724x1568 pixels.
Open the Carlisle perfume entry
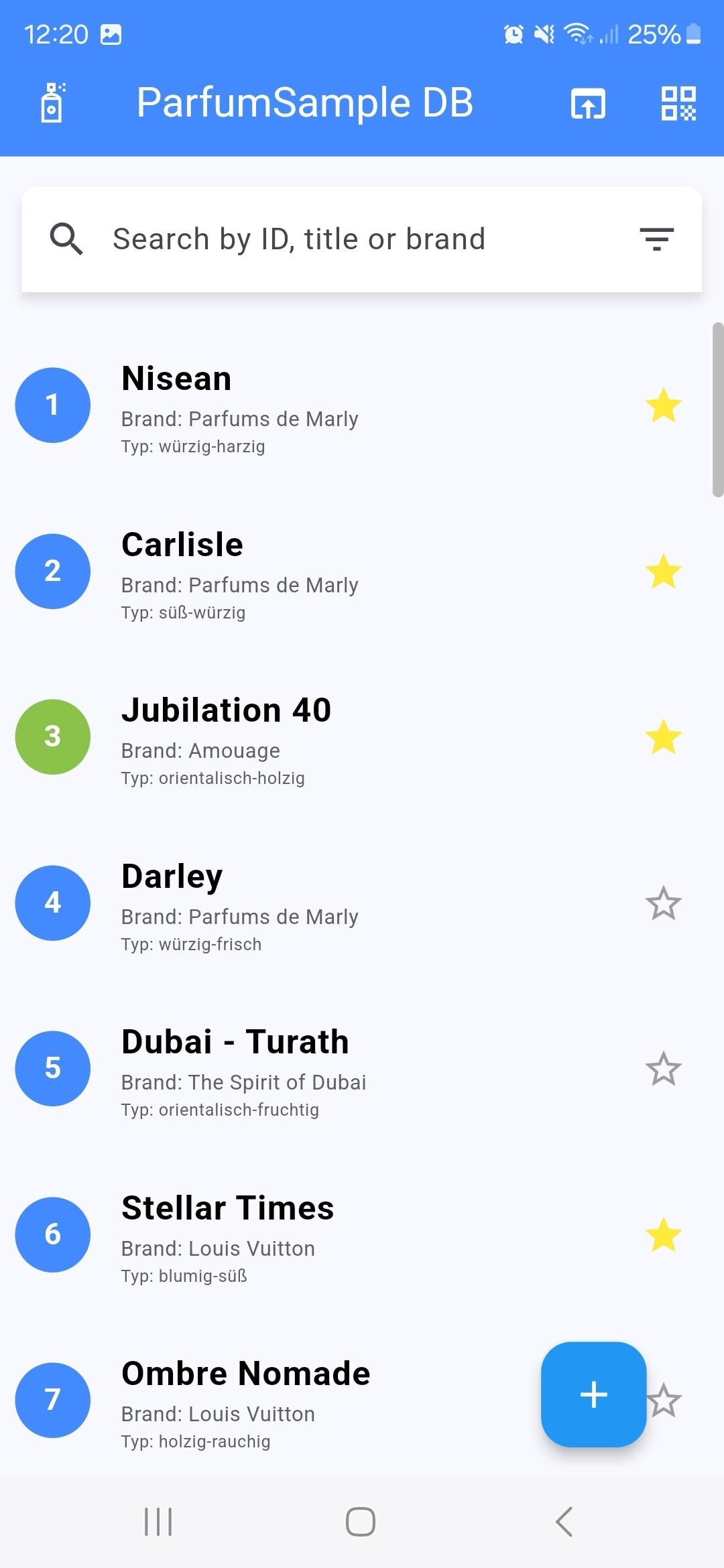click(362, 572)
